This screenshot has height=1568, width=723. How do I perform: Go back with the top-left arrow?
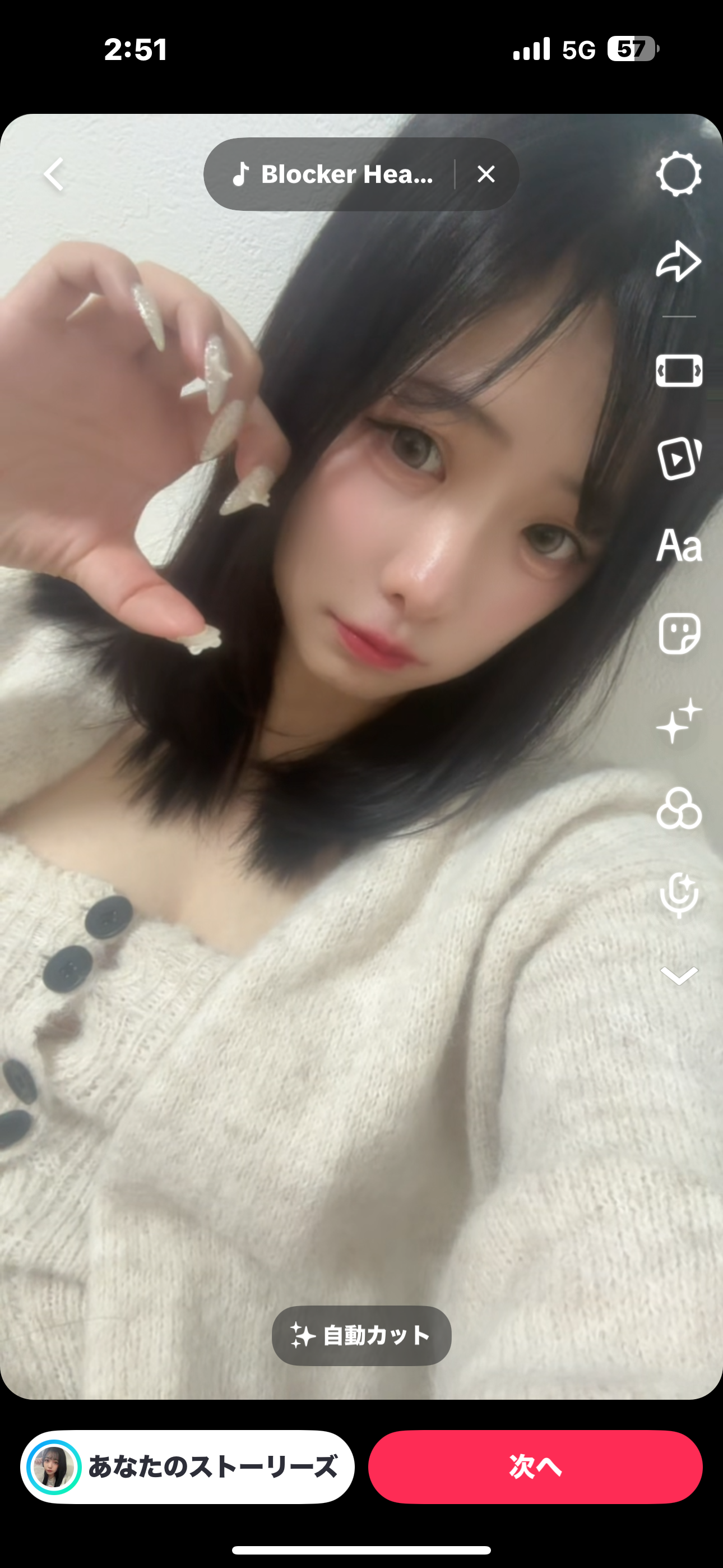pos(54,175)
